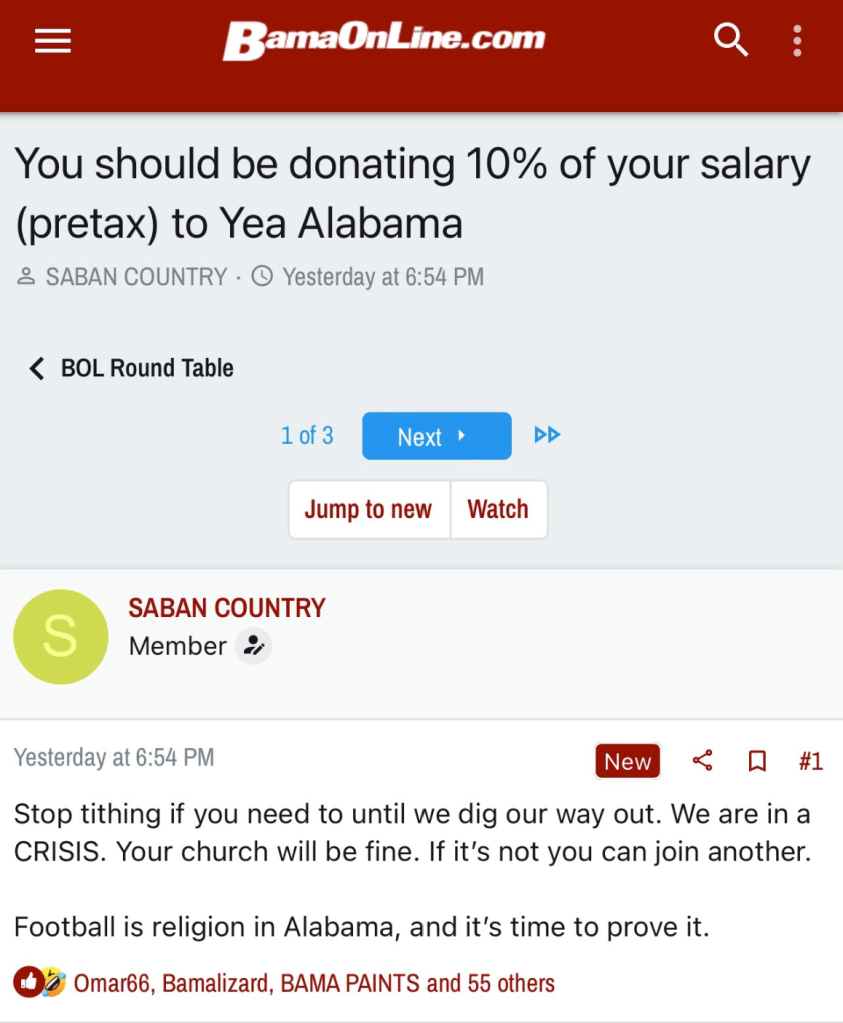Jump to new posts

pyautogui.click(x=369, y=509)
